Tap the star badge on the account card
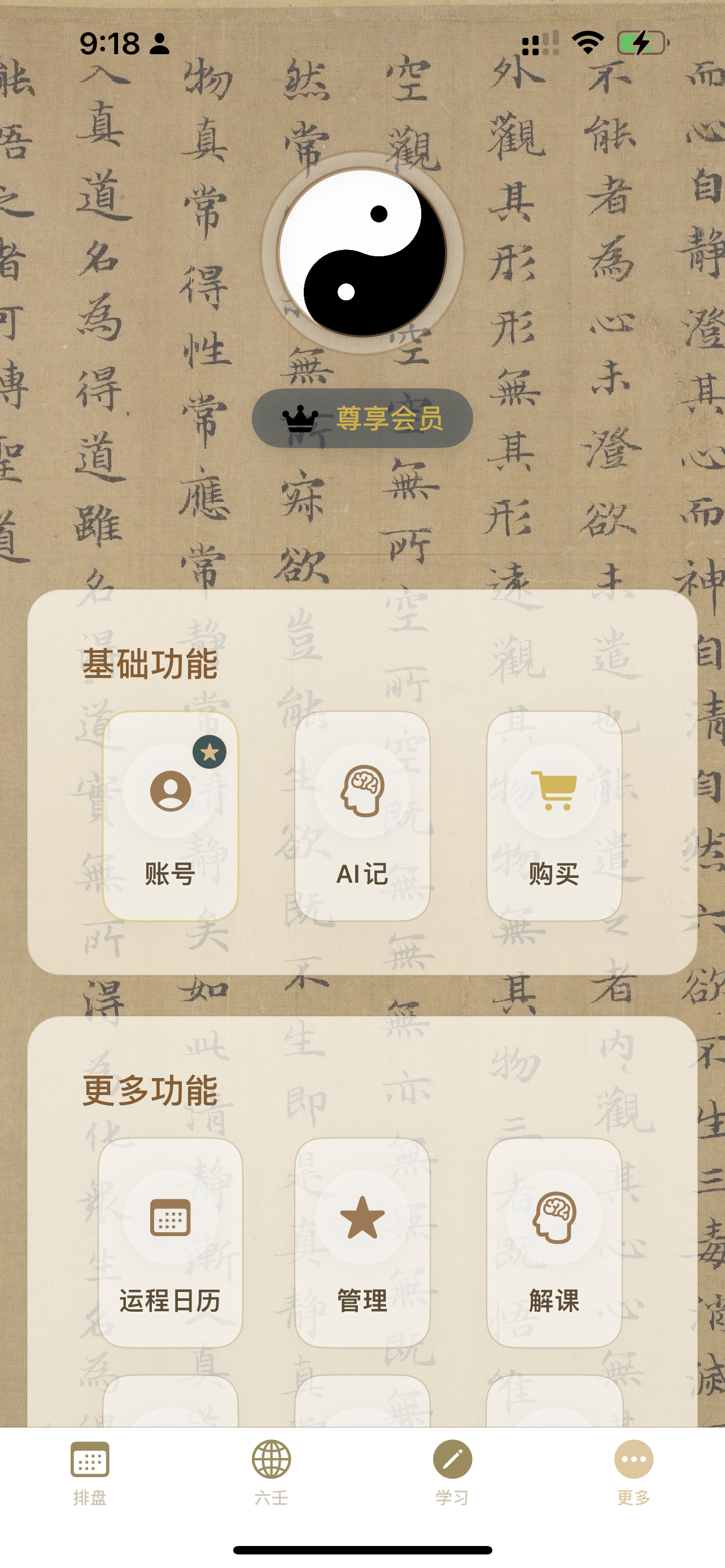This screenshot has width=725, height=1568. coord(209,753)
